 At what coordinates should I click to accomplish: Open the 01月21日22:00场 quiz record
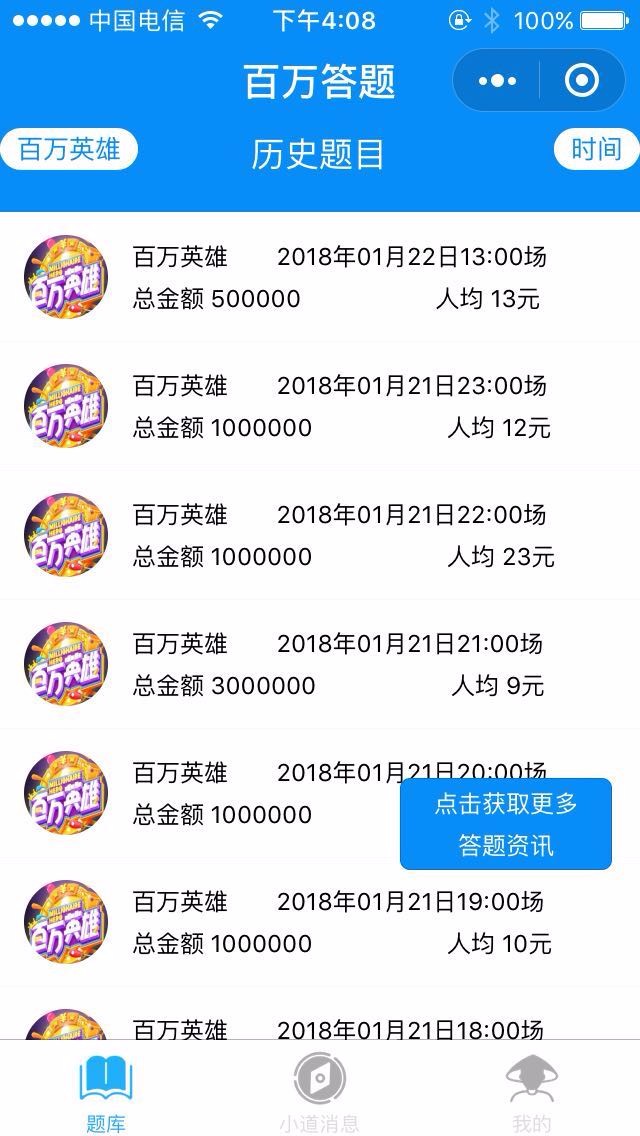pyautogui.click(x=320, y=535)
